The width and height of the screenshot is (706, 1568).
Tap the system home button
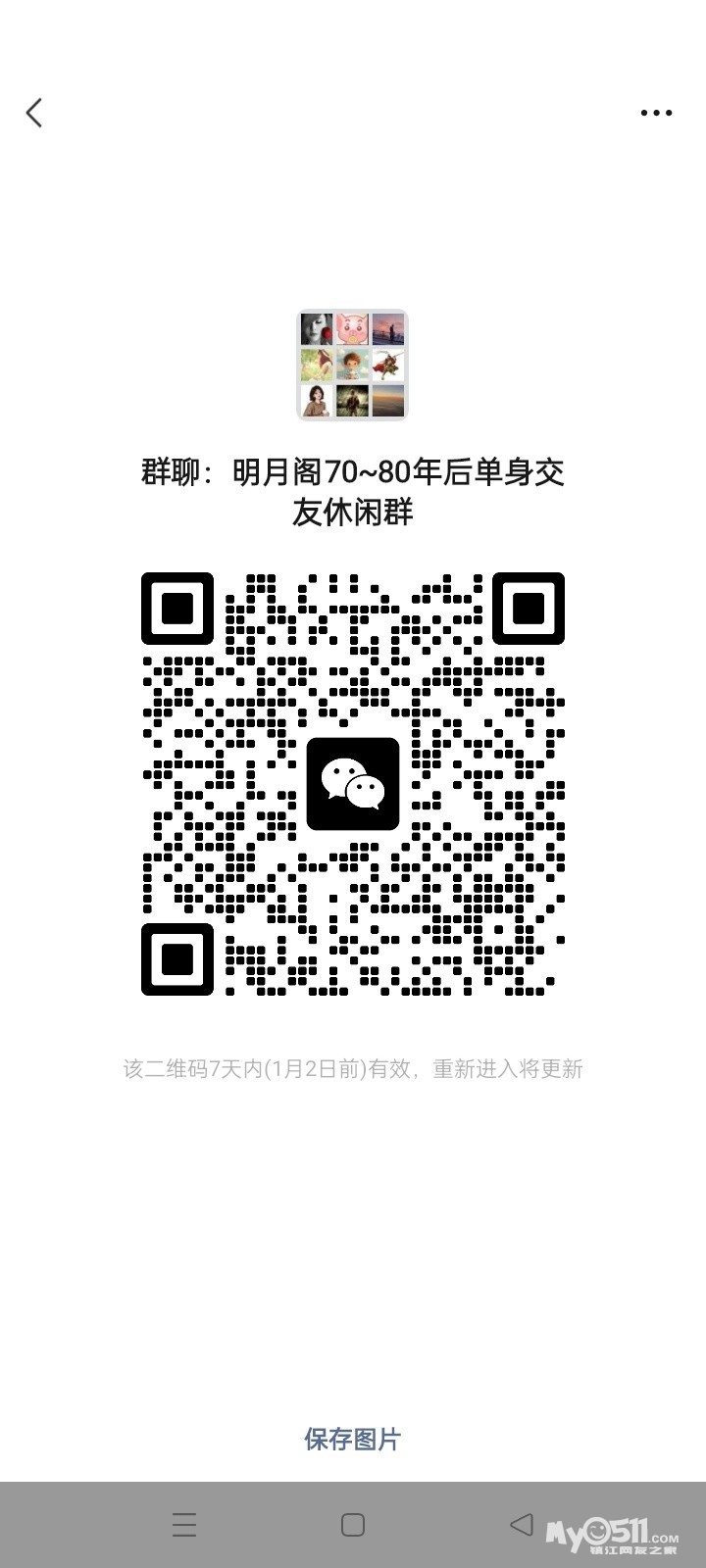click(353, 1524)
